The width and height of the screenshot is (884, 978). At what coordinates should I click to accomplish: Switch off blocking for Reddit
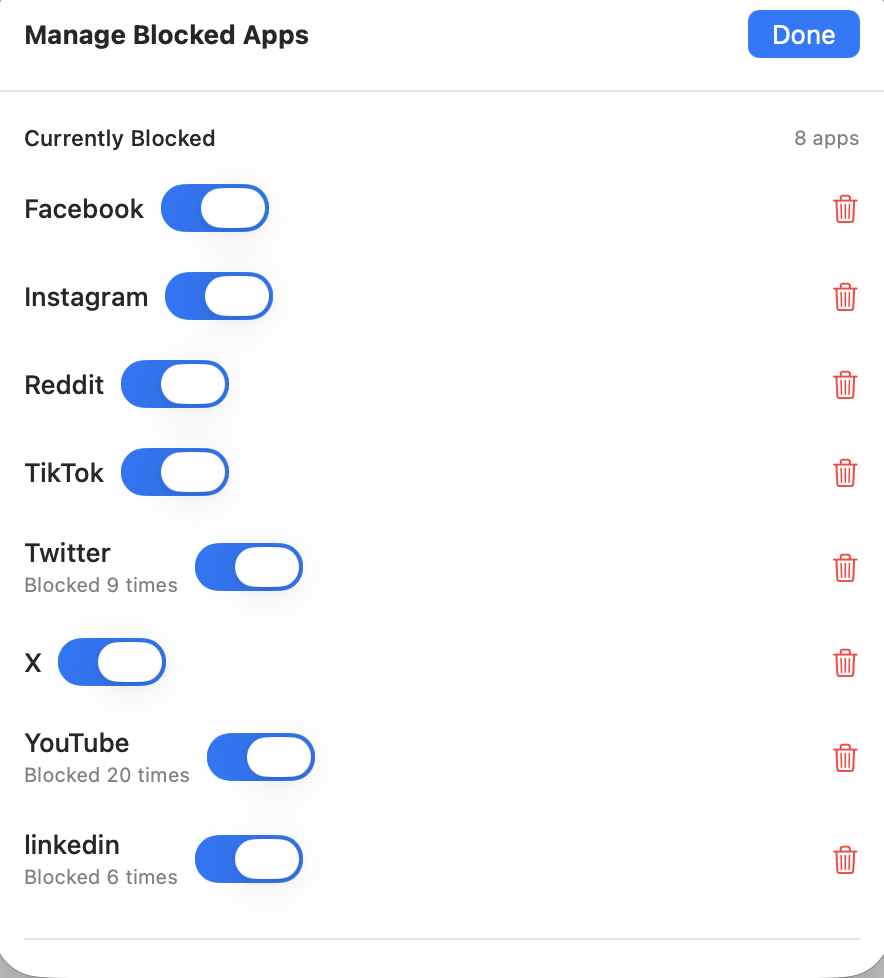click(174, 384)
